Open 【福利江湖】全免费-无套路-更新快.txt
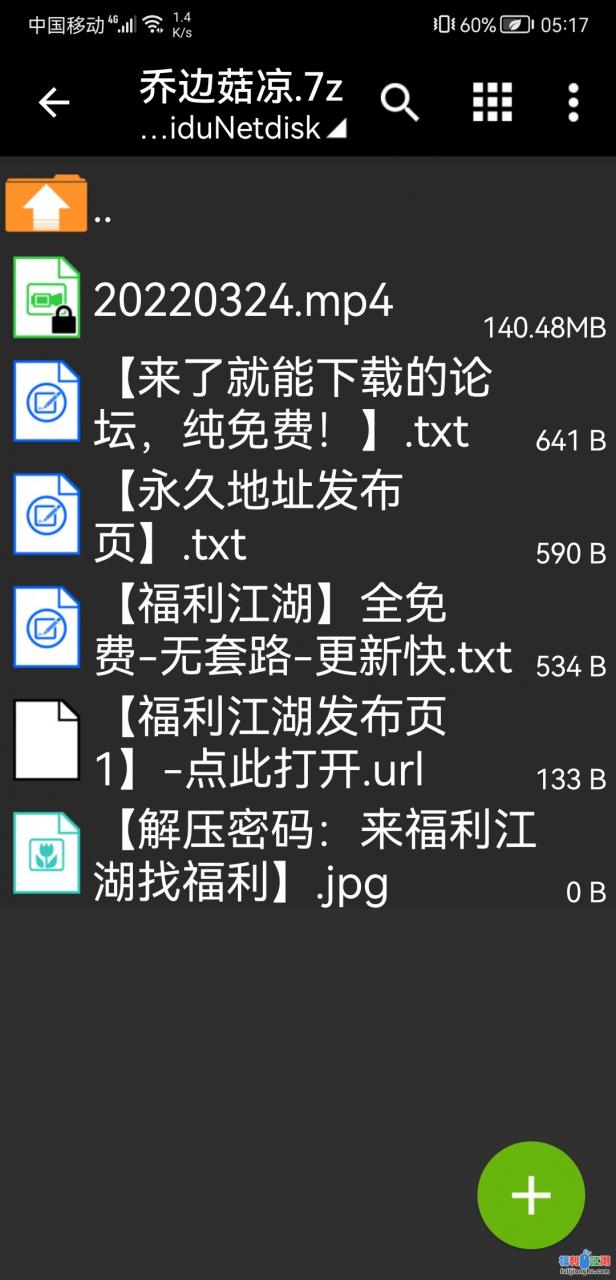The image size is (616, 1280). pos(300,630)
